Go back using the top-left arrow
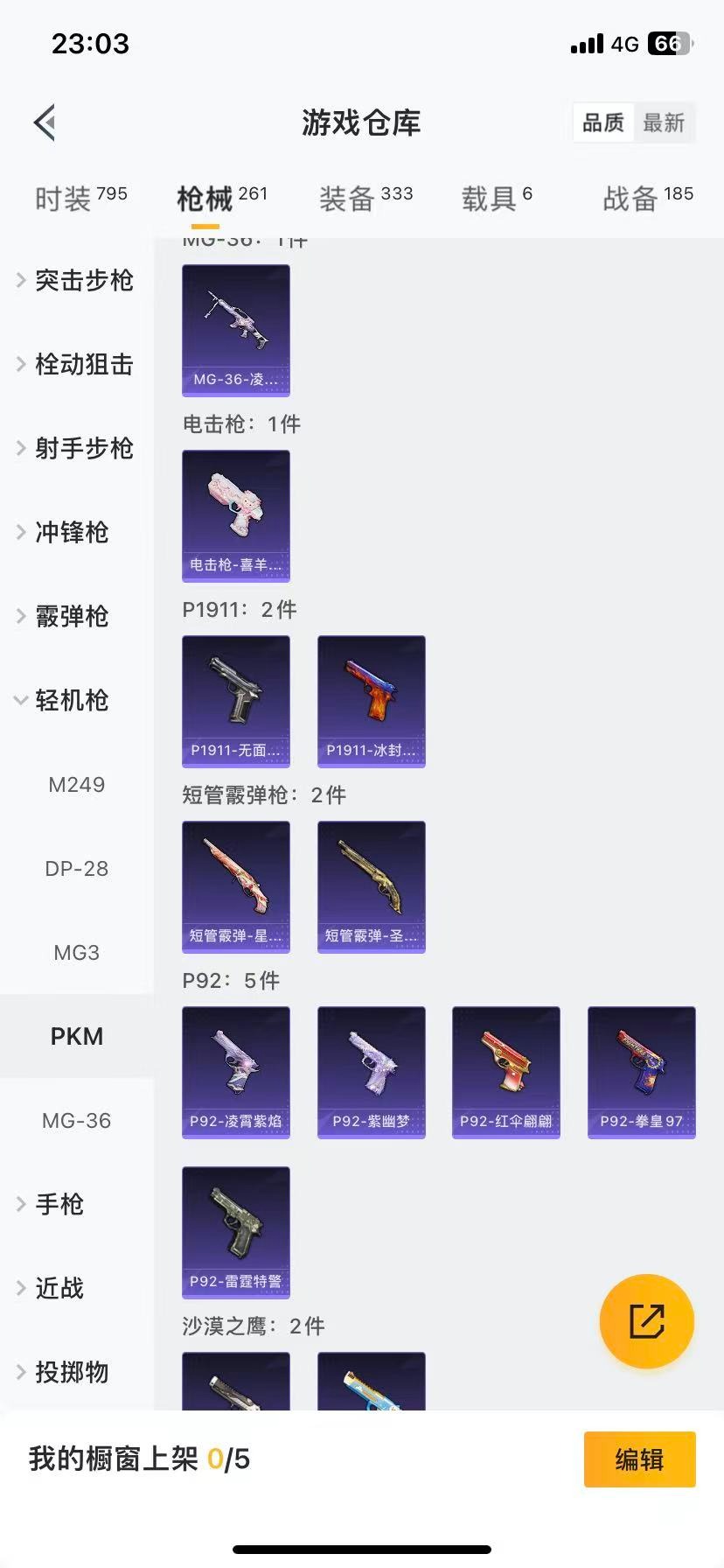The image size is (724, 1568). pyautogui.click(x=45, y=122)
